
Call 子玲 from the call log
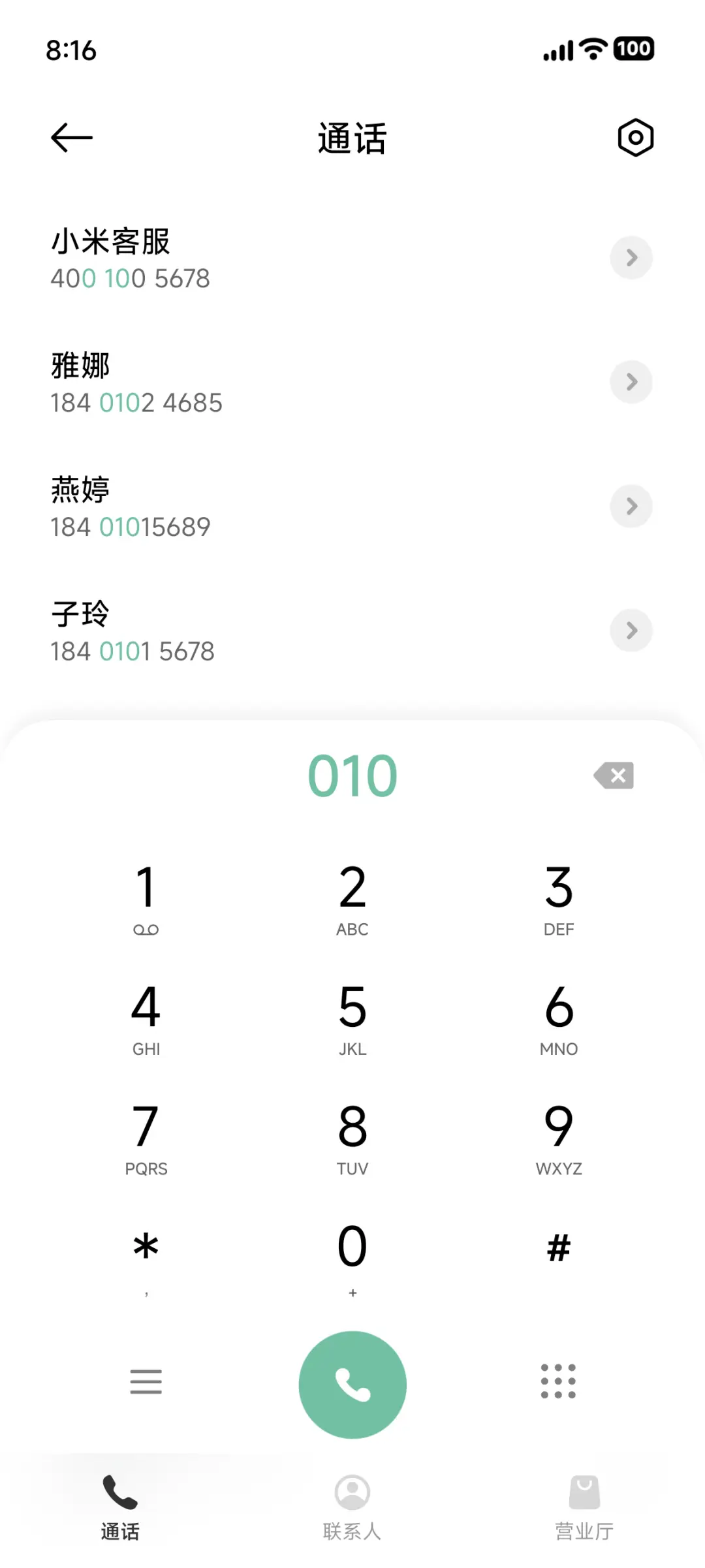point(261,631)
